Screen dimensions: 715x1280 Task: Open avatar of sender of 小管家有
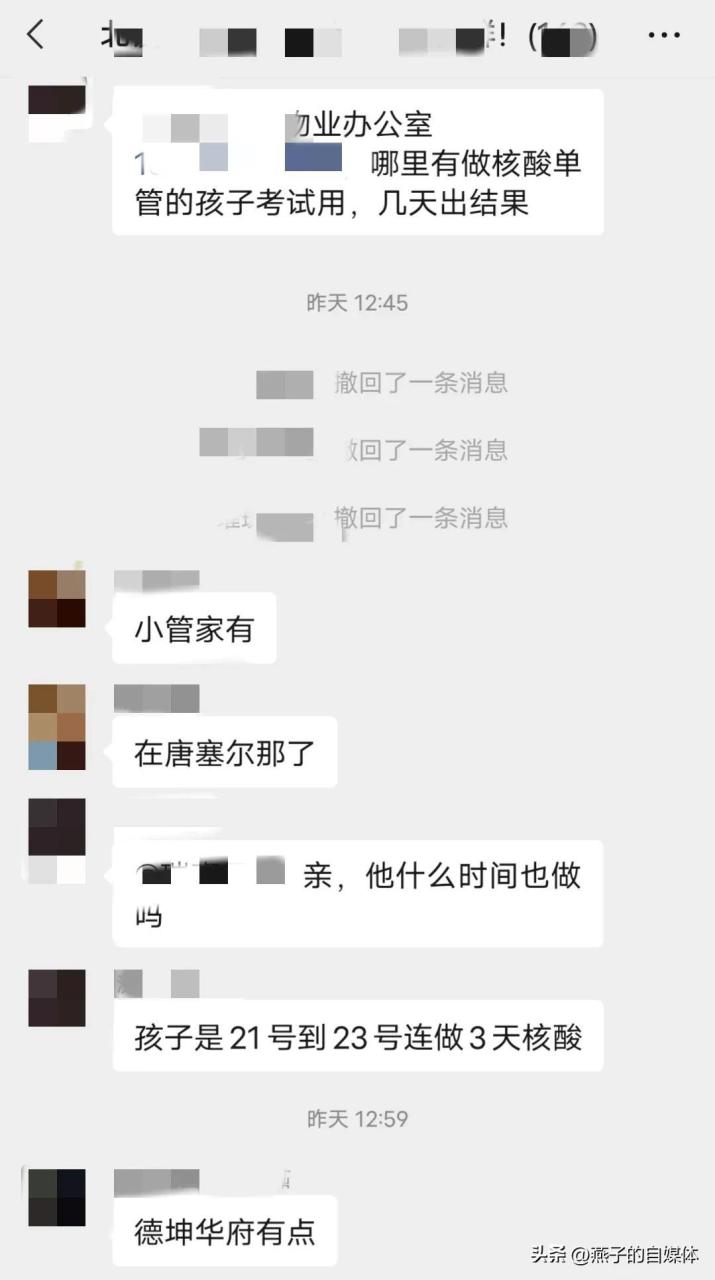pos(57,598)
